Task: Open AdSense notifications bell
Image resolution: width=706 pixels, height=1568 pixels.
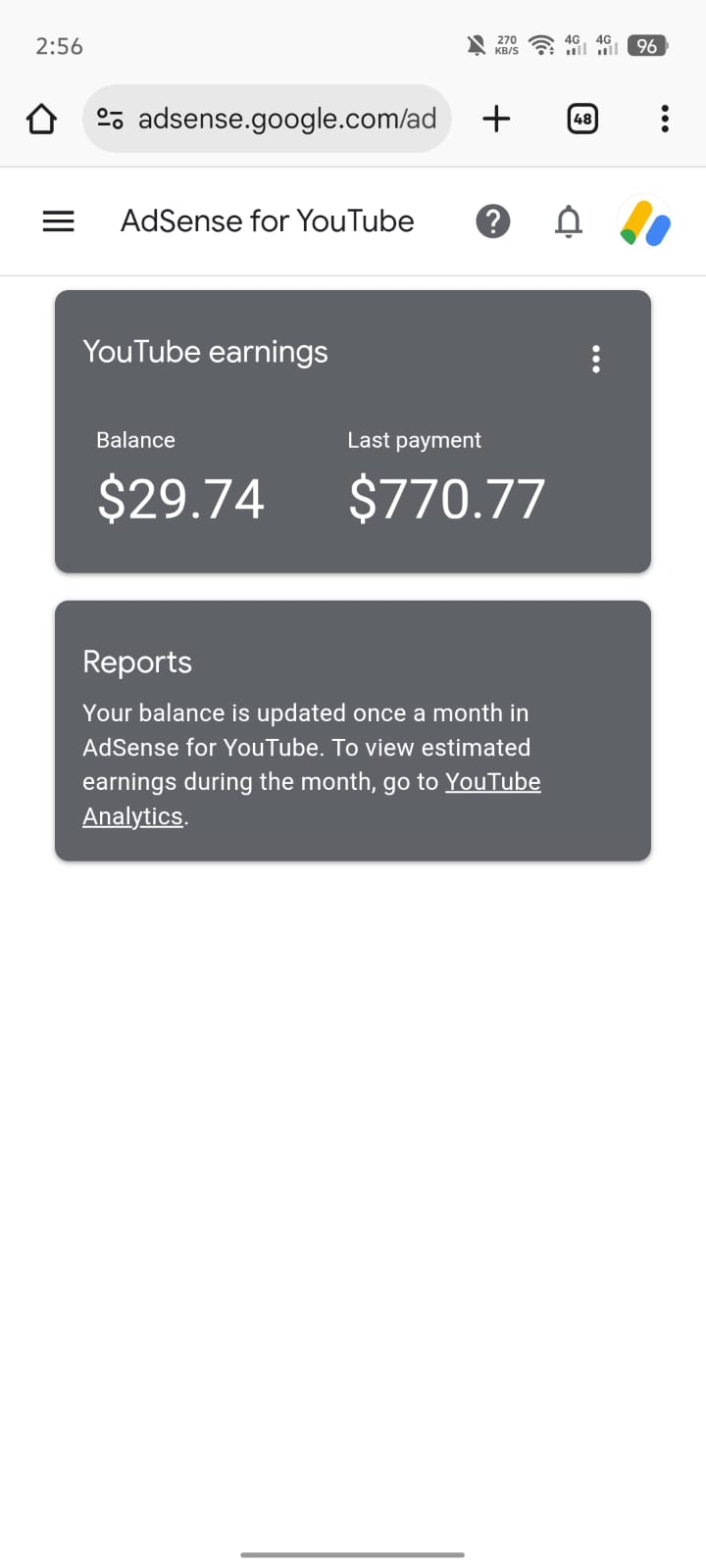Action: (569, 220)
